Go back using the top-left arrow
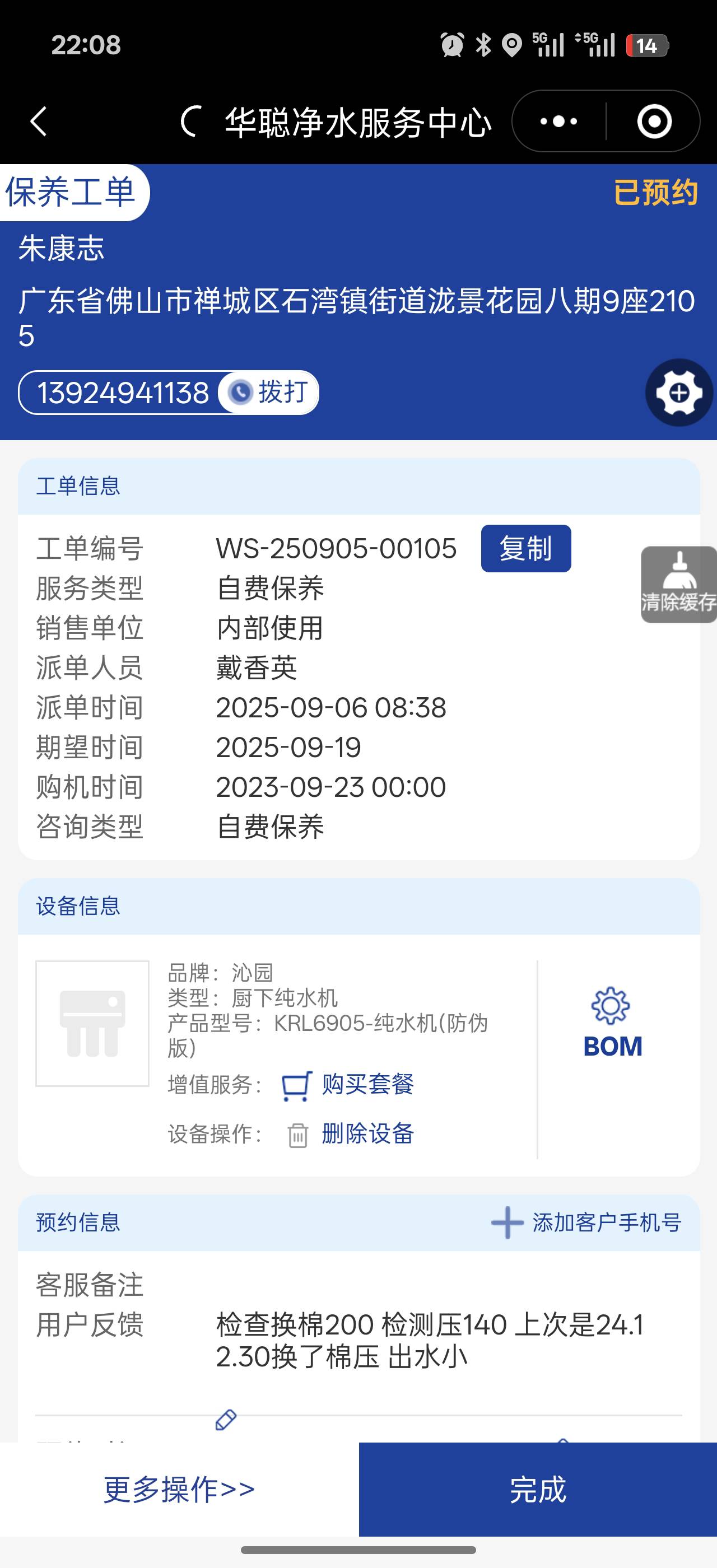This screenshot has width=717, height=1568. 39,121
